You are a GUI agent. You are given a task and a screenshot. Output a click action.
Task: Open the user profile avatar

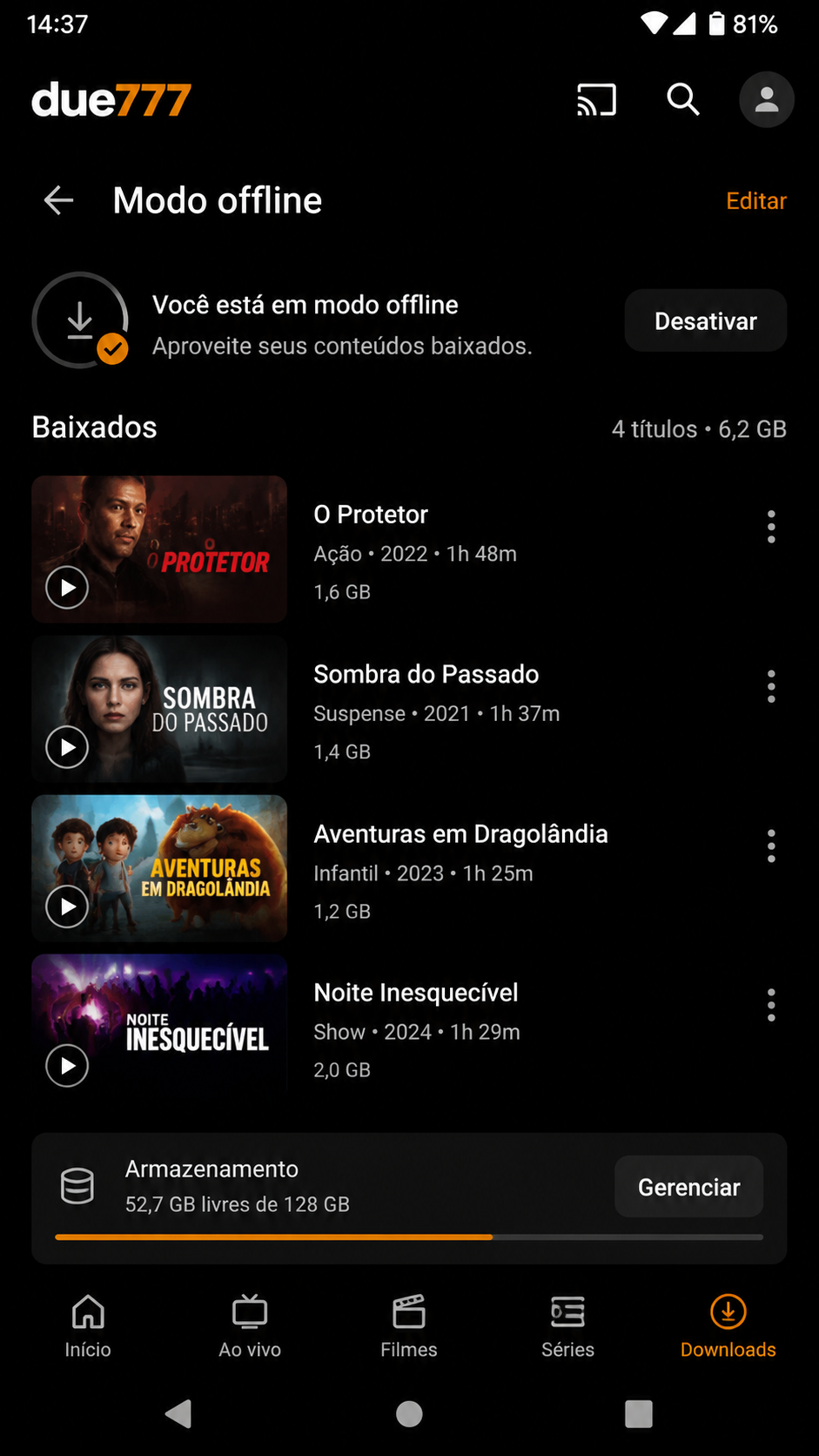[x=766, y=100]
